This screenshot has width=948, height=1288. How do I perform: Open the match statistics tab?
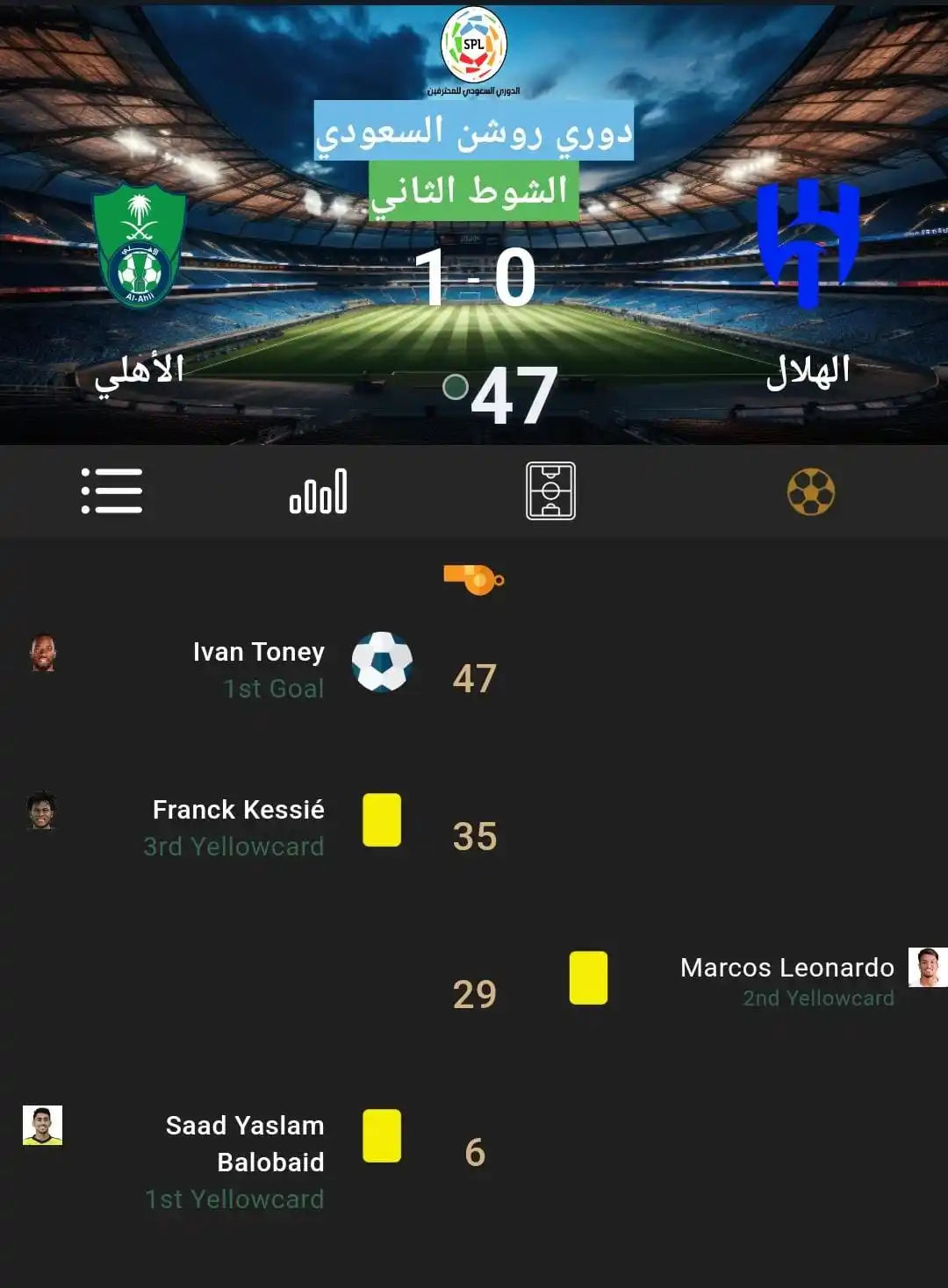[318, 490]
